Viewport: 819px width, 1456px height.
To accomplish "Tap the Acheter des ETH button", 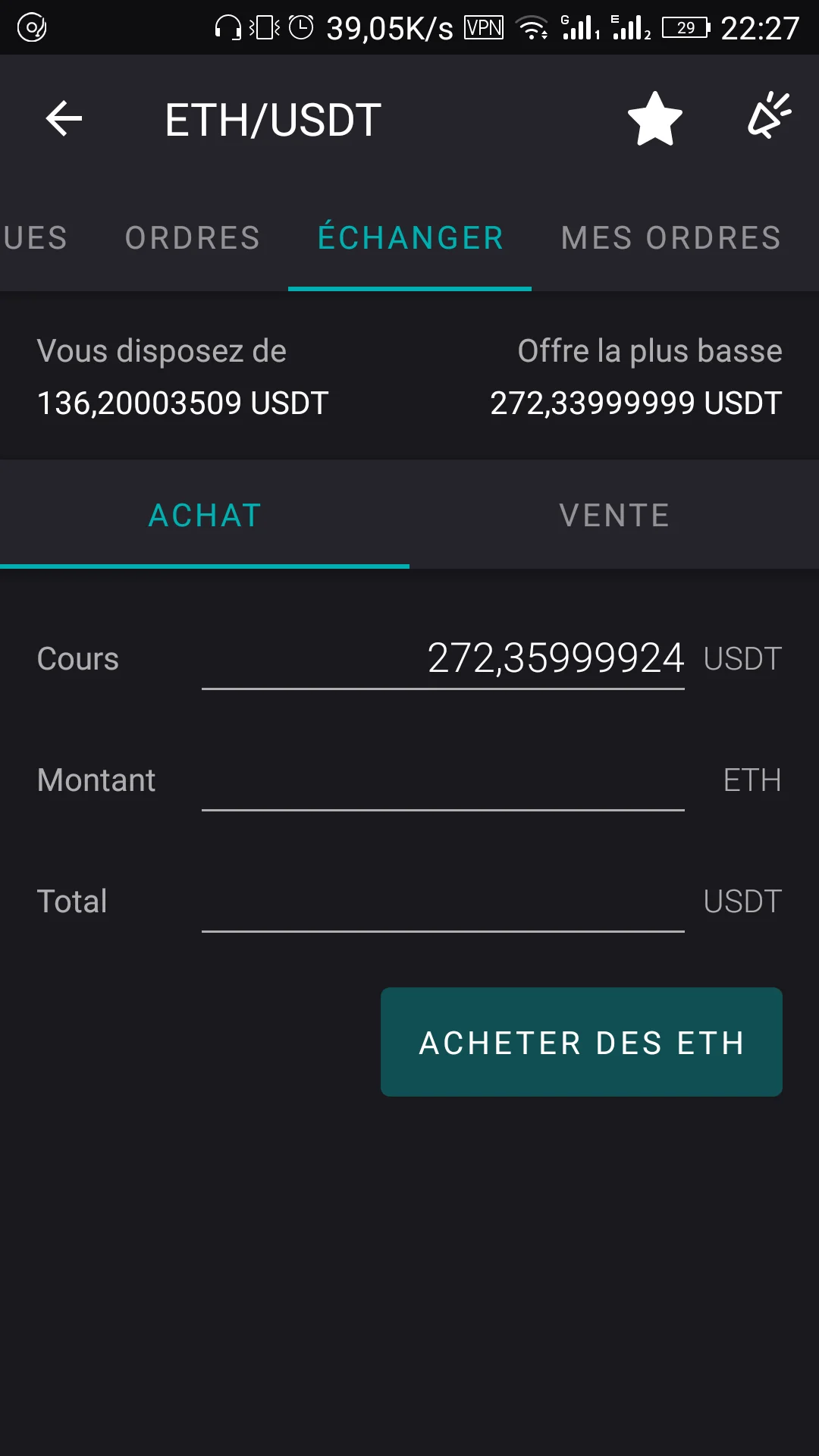I will (x=581, y=1042).
